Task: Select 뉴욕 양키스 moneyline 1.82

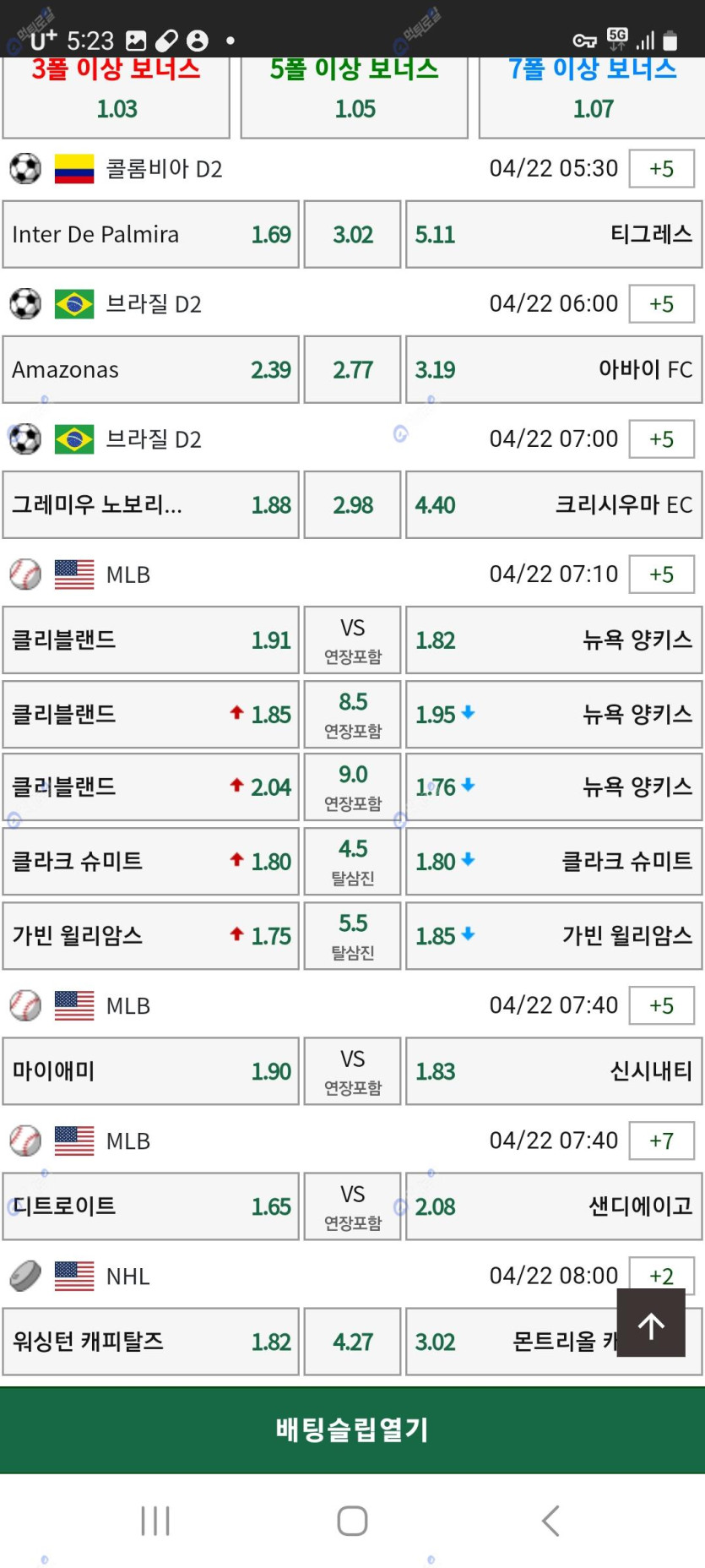Action: [554, 640]
